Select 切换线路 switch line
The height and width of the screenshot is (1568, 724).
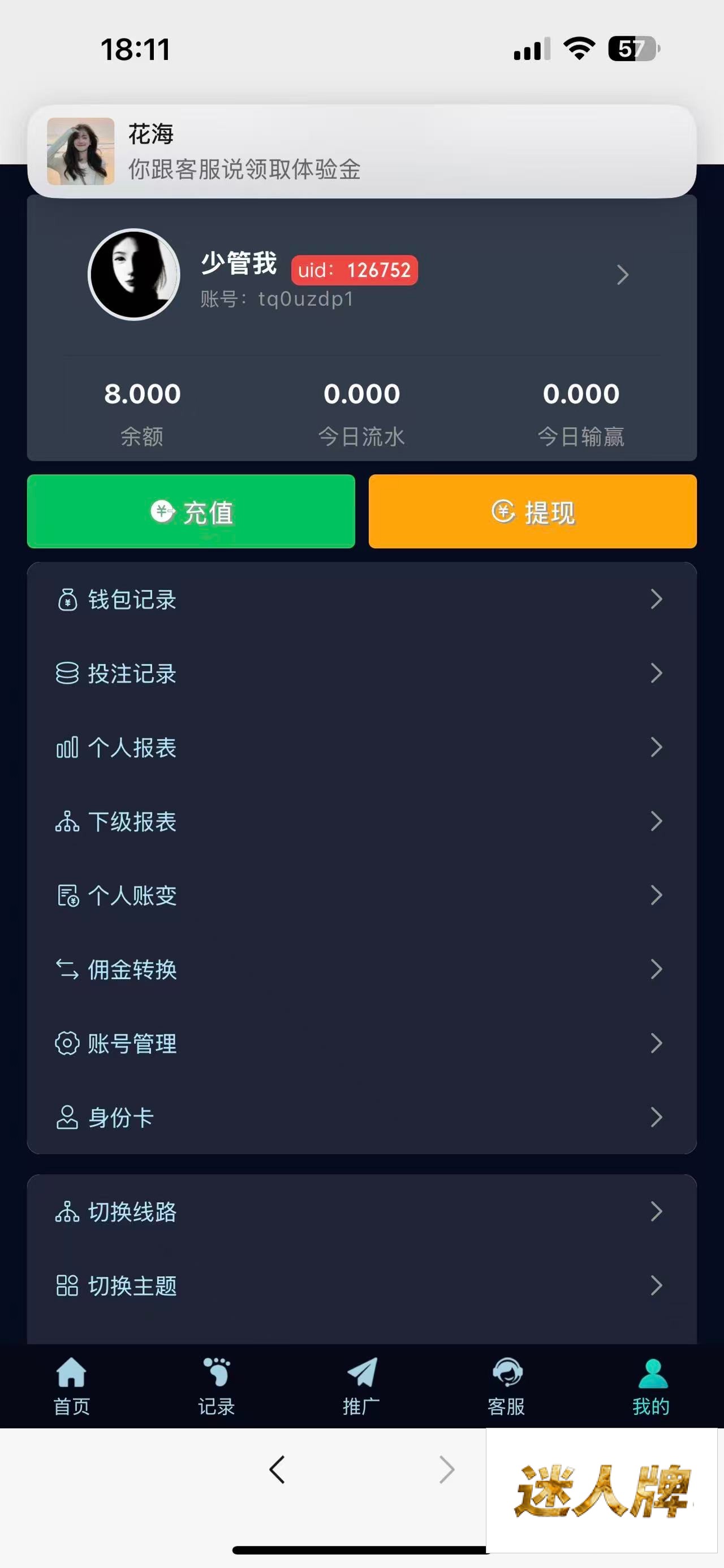point(361,1212)
